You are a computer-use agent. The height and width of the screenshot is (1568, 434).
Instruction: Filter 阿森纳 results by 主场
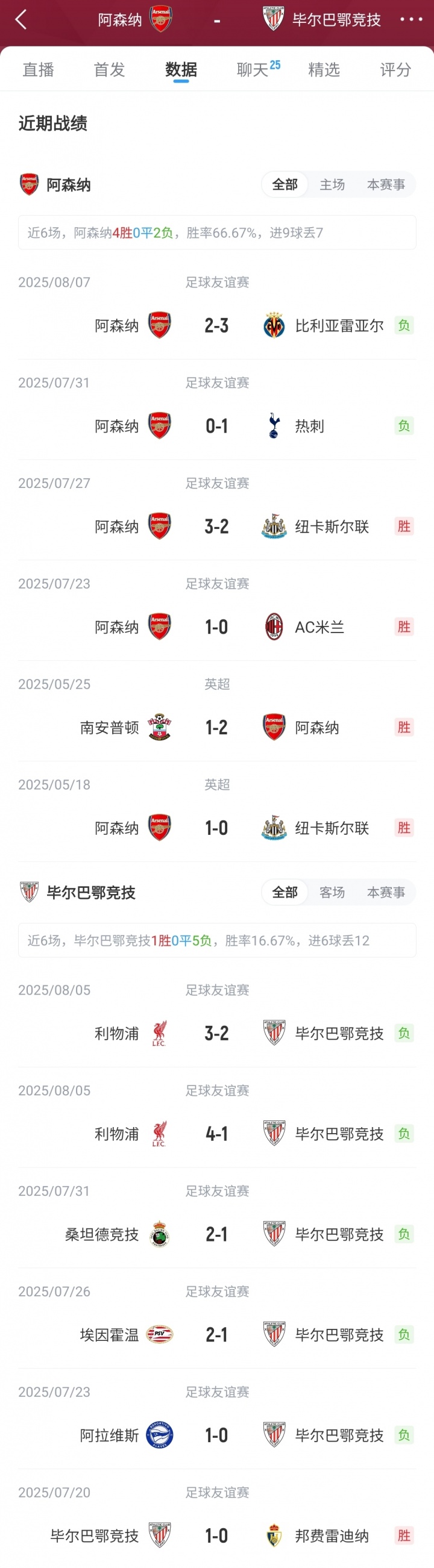pos(332,184)
